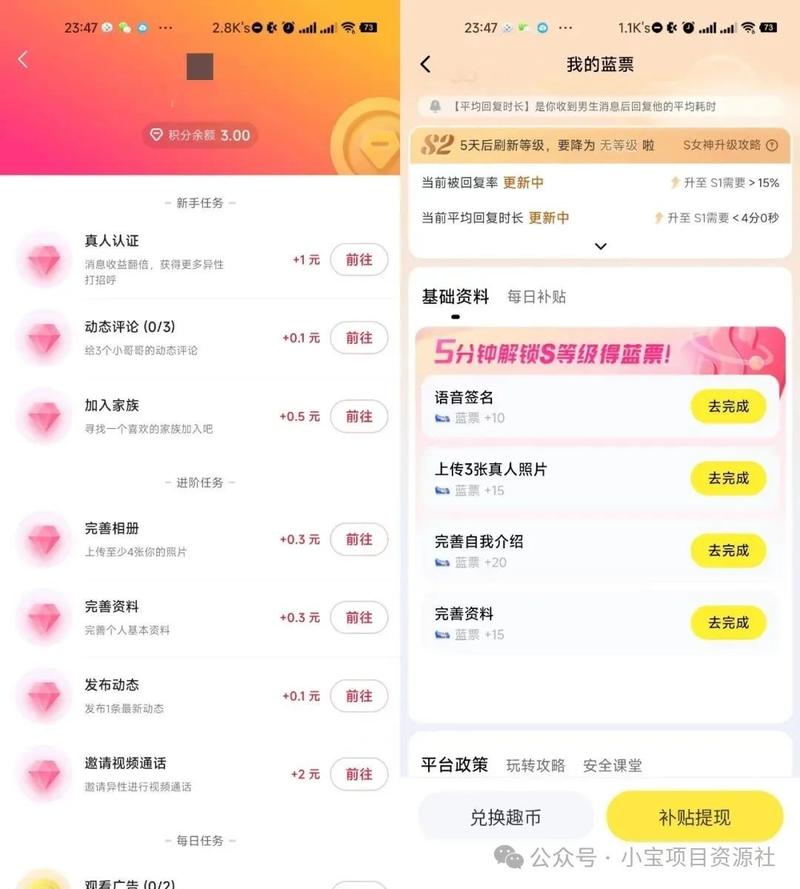The height and width of the screenshot is (889, 800).
Task: Tap the back arrow on 我的蓝票 page
Action: coord(426,63)
